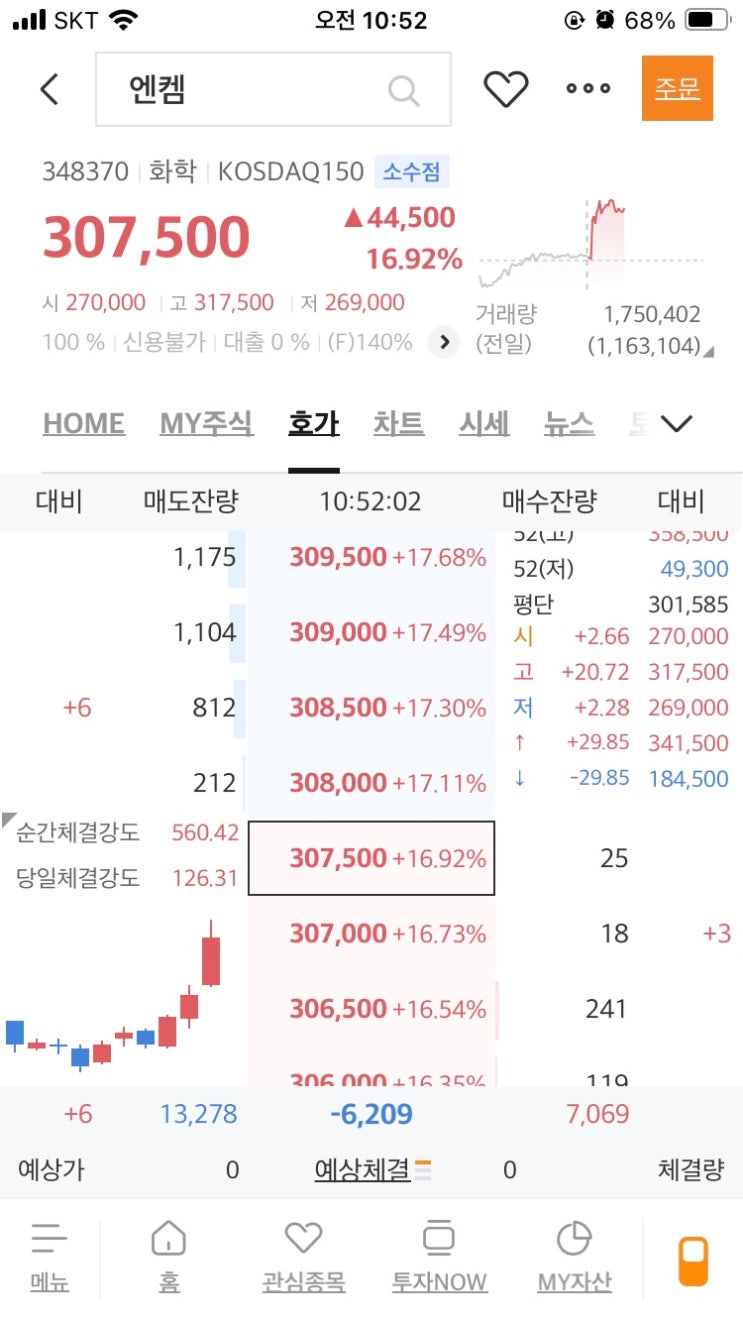743x1322 pixels.
Task: Expand margin info with the chevron arrow
Action: [x=443, y=343]
